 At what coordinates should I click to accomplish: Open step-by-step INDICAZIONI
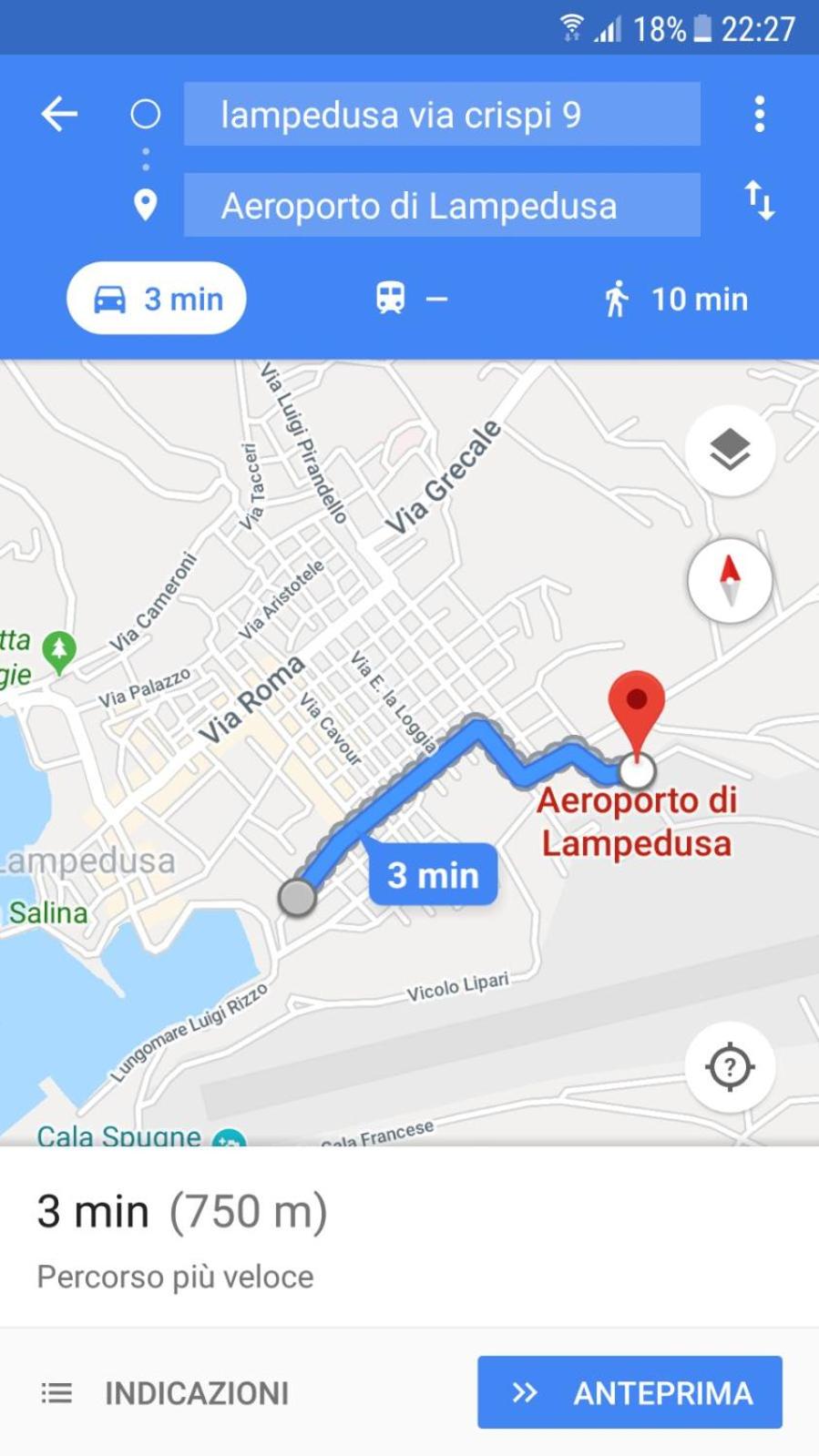point(197,1392)
